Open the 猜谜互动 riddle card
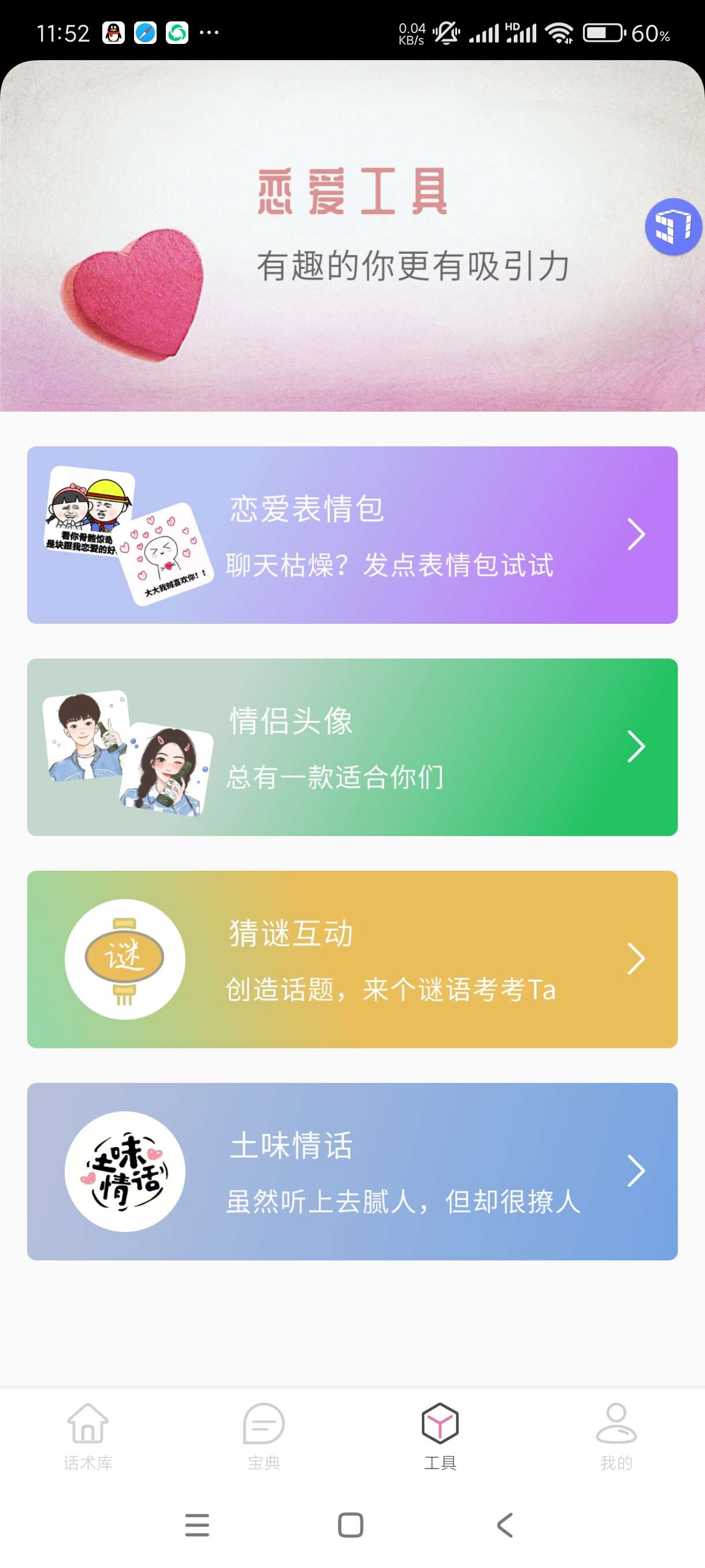This screenshot has width=705, height=1568. (x=352, y=959)
